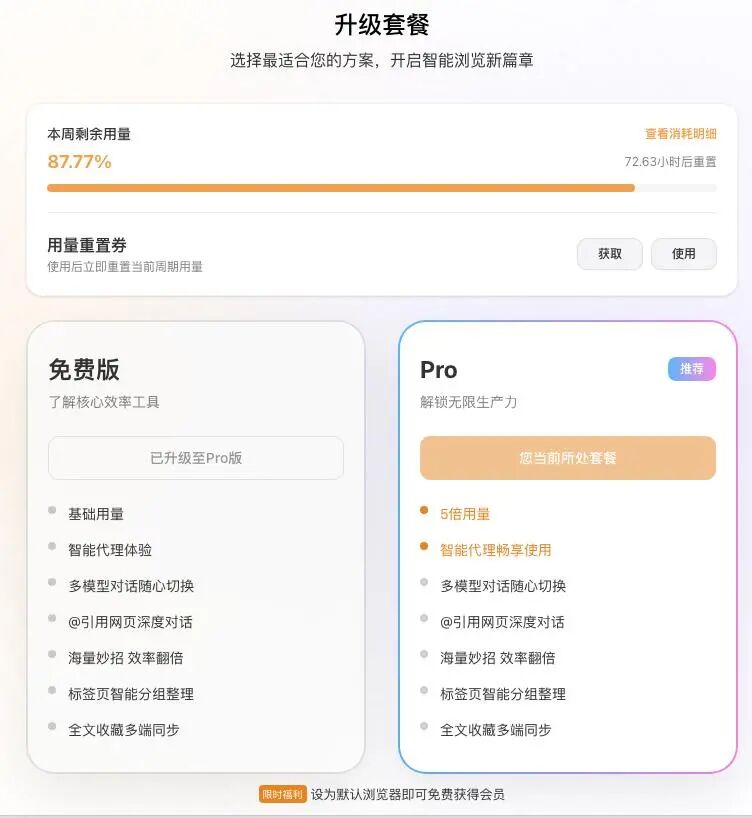Tap the 获取 button for reset coupon
The image size is (752, 818).
[610, 254]
